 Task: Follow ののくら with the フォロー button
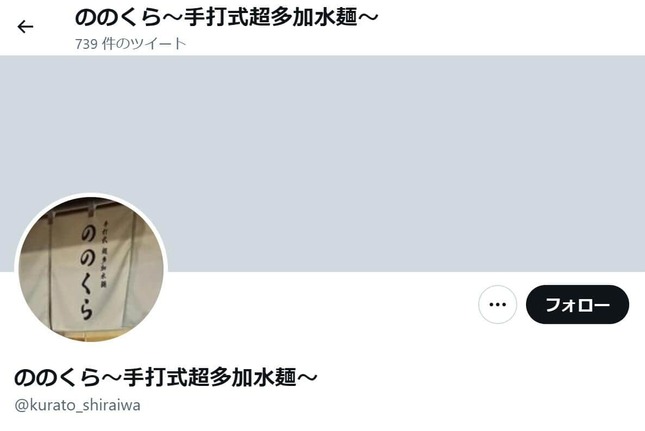coord(577,304)
